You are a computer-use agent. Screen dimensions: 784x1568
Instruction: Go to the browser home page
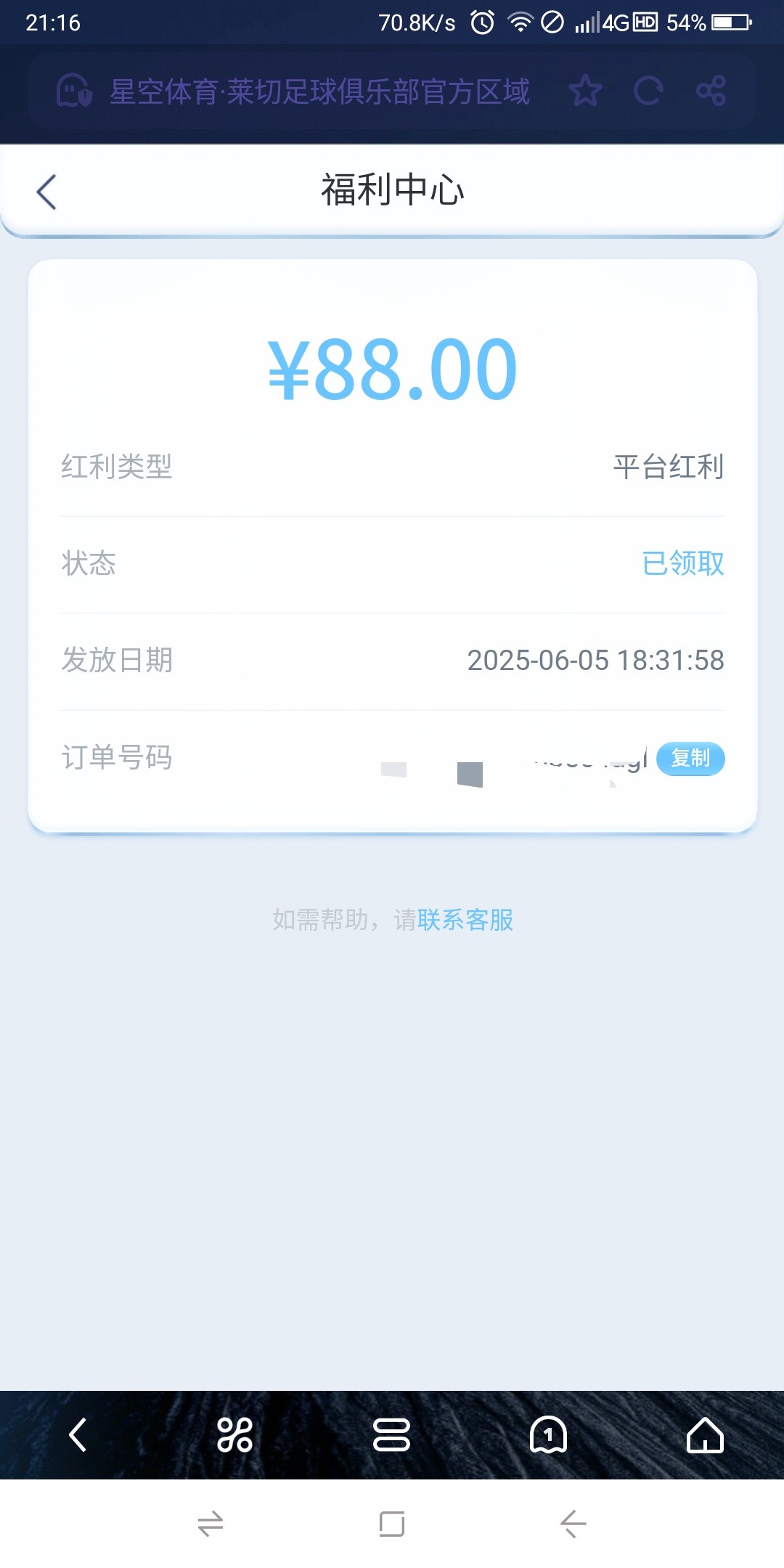tap(705, 1434)
